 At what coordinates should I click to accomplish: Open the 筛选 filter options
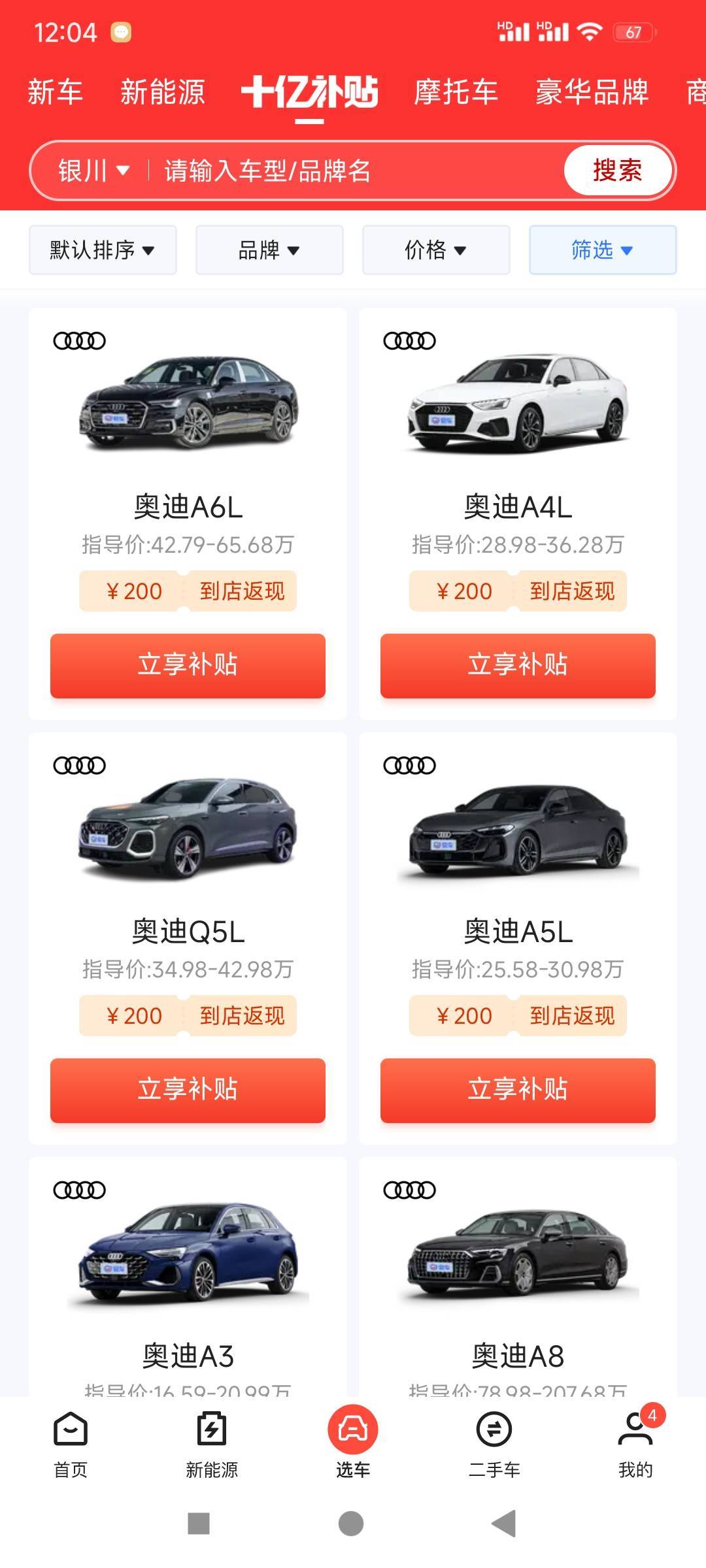[602, 250]
